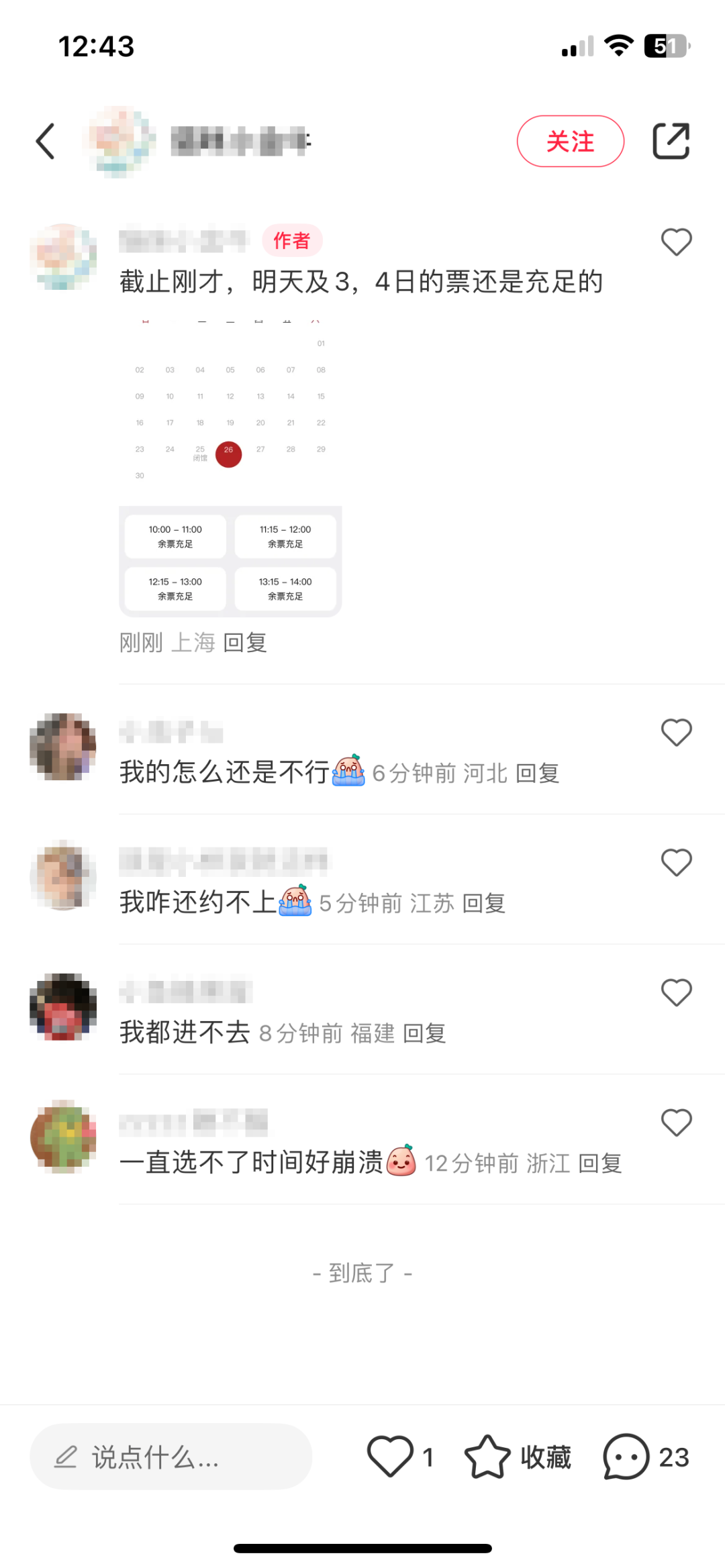Reply to the author's comment from 上海
The image size is (725, 1568).
[x=245, y=642]
